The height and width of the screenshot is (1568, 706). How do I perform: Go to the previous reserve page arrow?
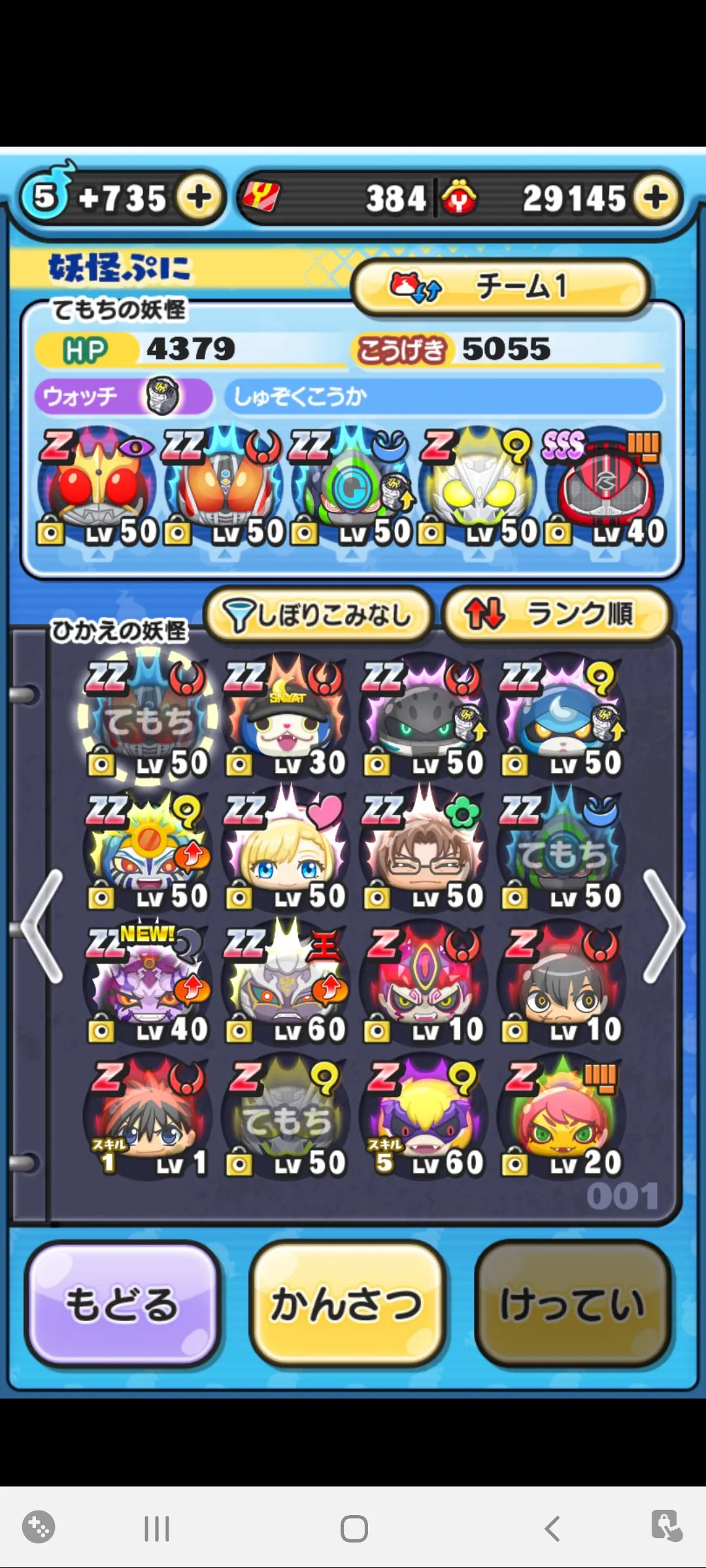pos(42,925)
